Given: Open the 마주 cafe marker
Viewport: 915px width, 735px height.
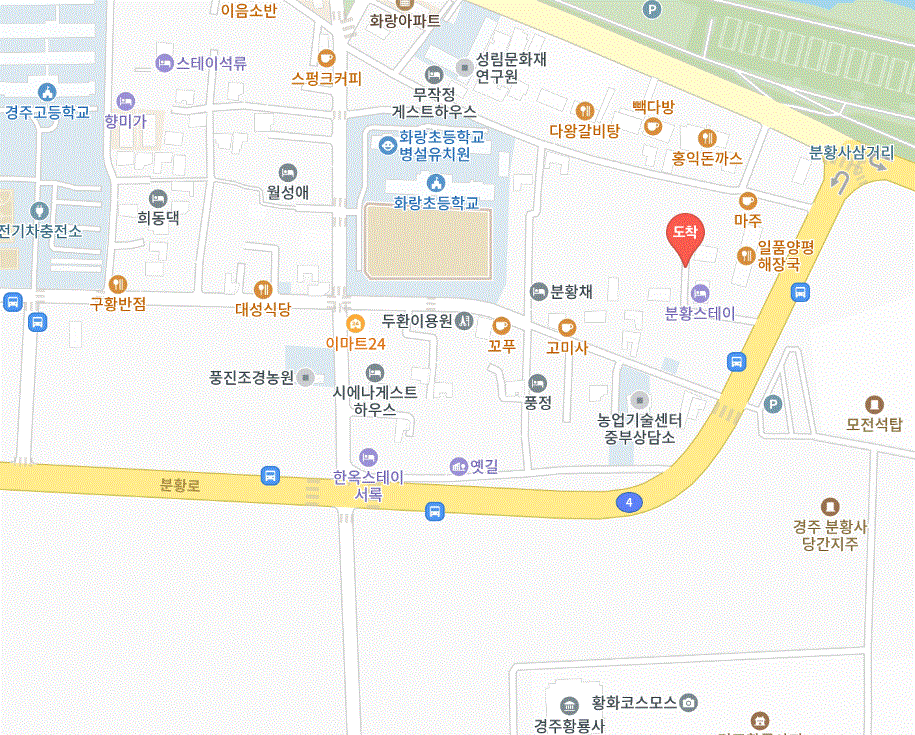Looking at the screenshot, I should coord(747,201).
